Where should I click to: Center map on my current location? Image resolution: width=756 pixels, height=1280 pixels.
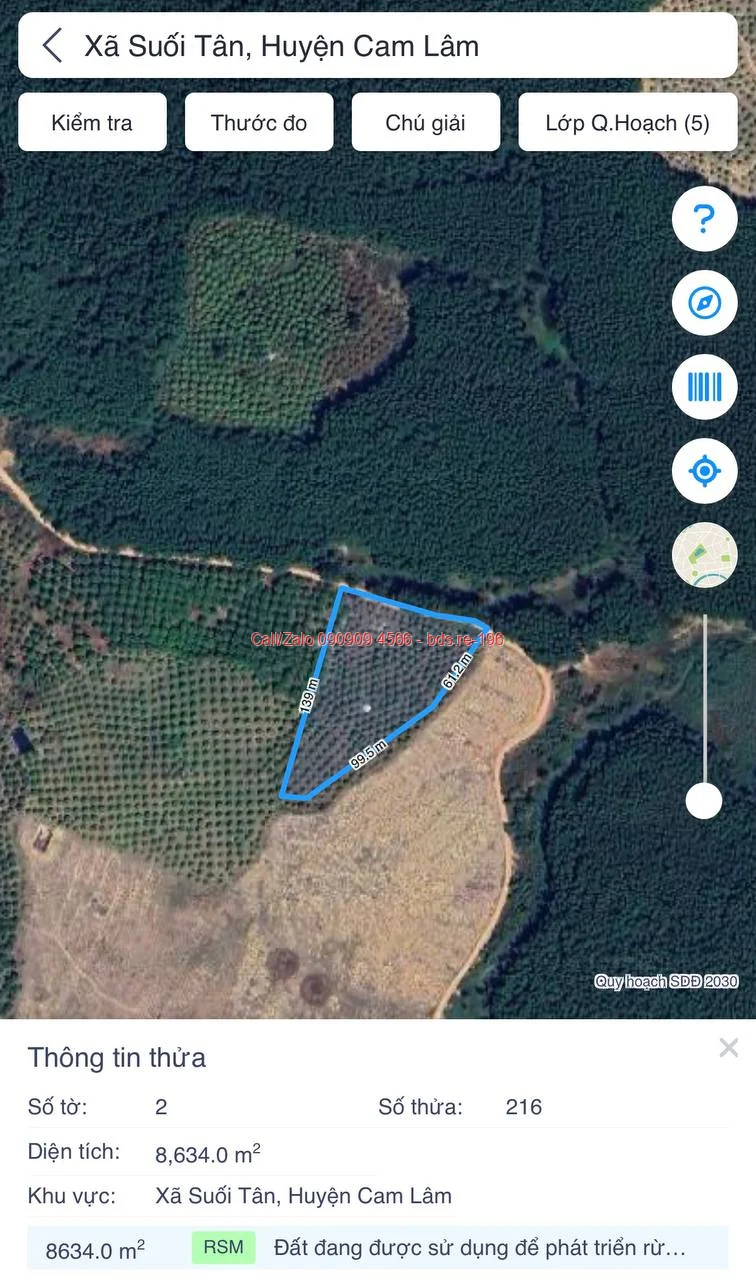tap(704, 470)
